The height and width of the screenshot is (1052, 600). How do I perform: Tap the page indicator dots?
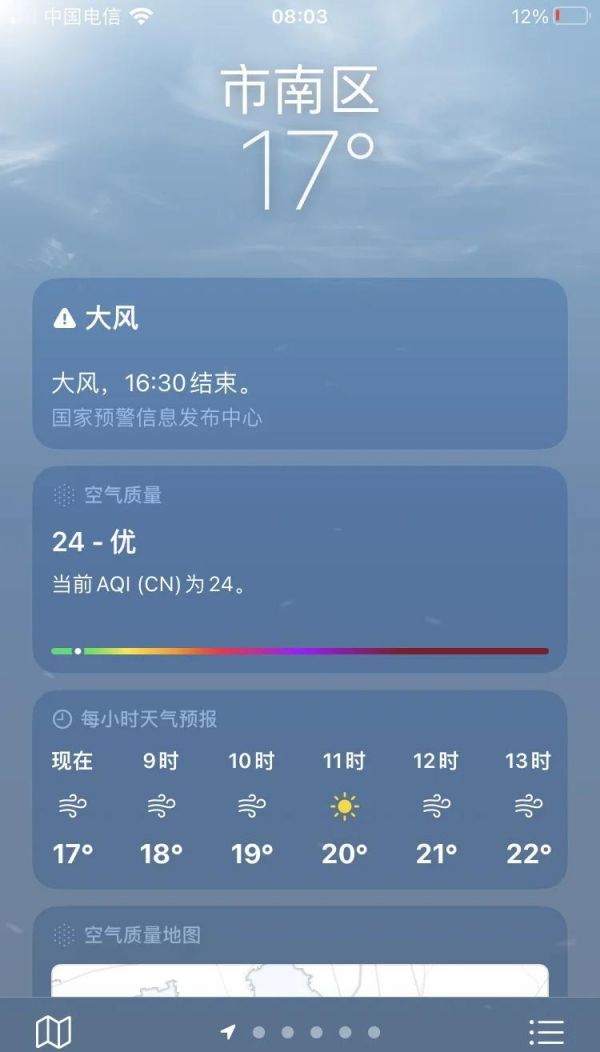pos(301,1032)
